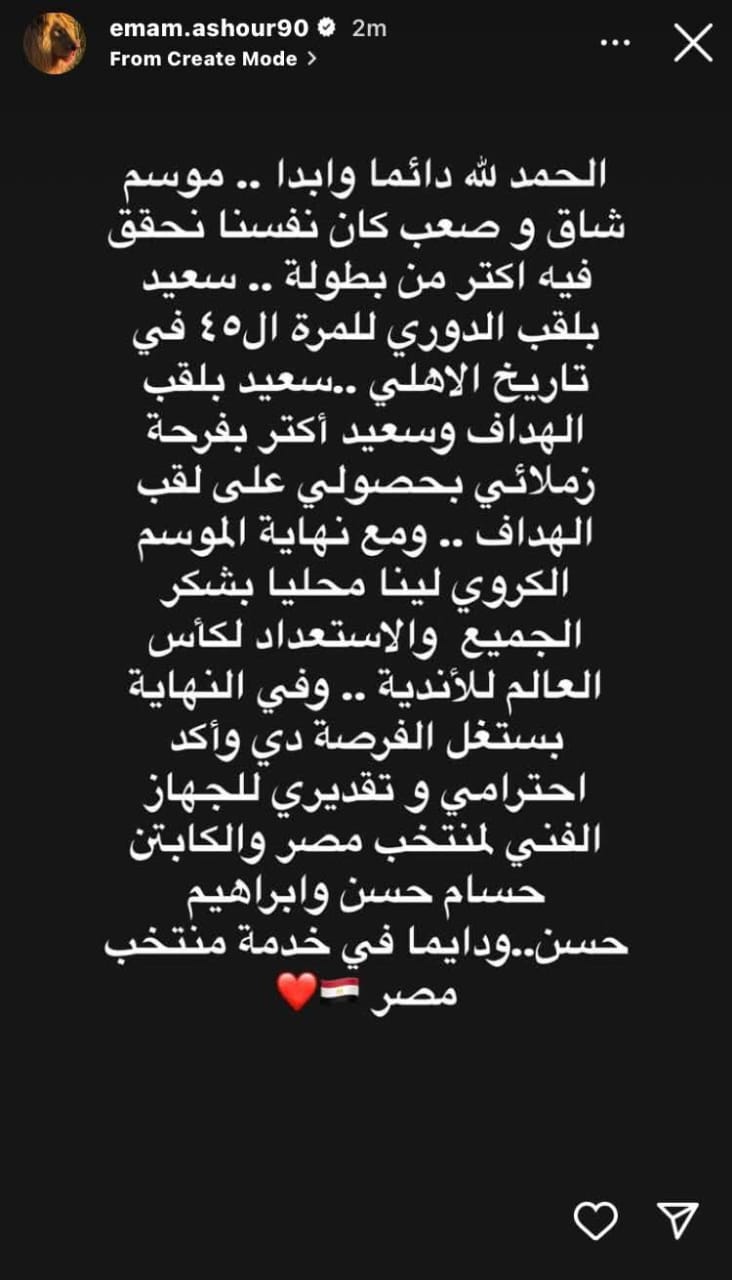
Task: Click the chevron after From Create Mode
Action: 311,58
